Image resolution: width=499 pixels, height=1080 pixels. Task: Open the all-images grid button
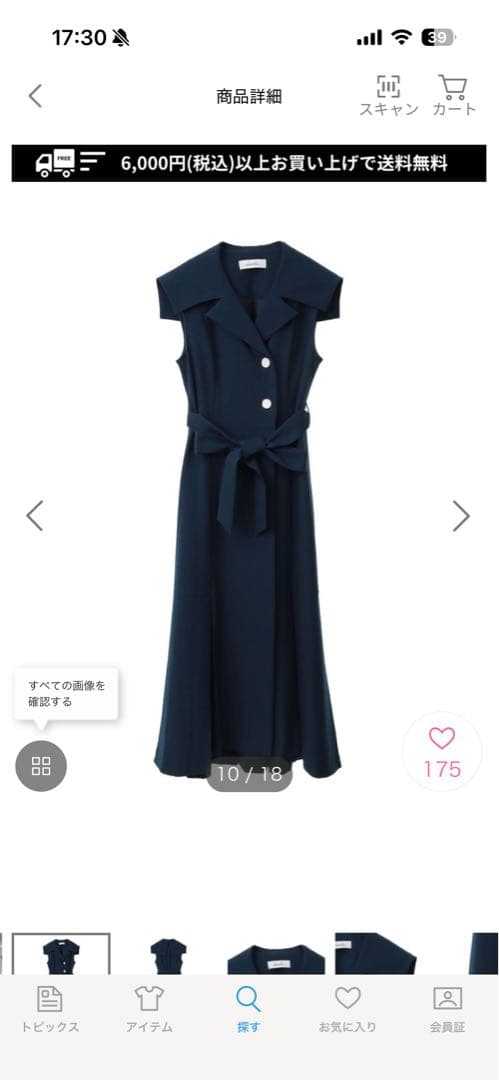[41, 766]
